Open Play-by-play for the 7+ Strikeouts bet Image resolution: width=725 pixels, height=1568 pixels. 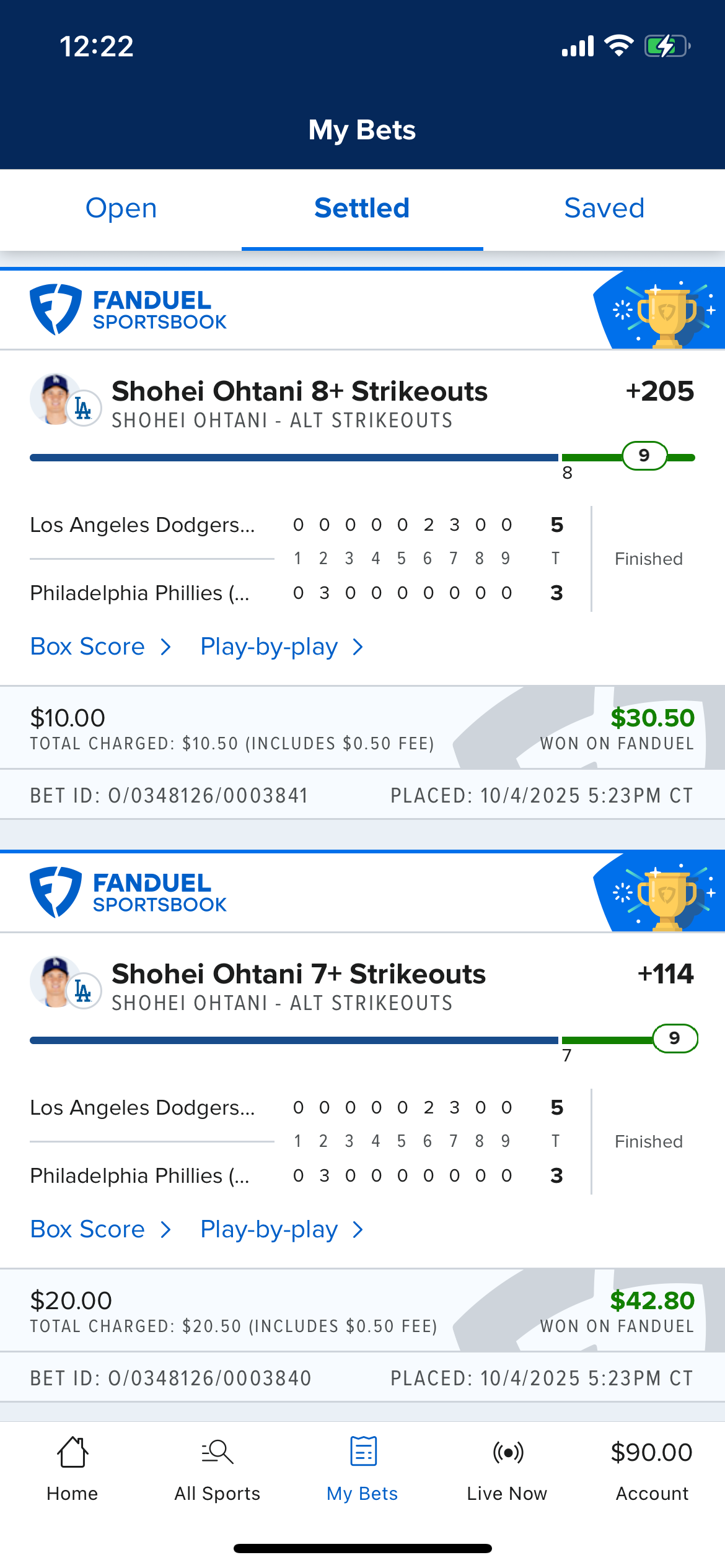282,1230
